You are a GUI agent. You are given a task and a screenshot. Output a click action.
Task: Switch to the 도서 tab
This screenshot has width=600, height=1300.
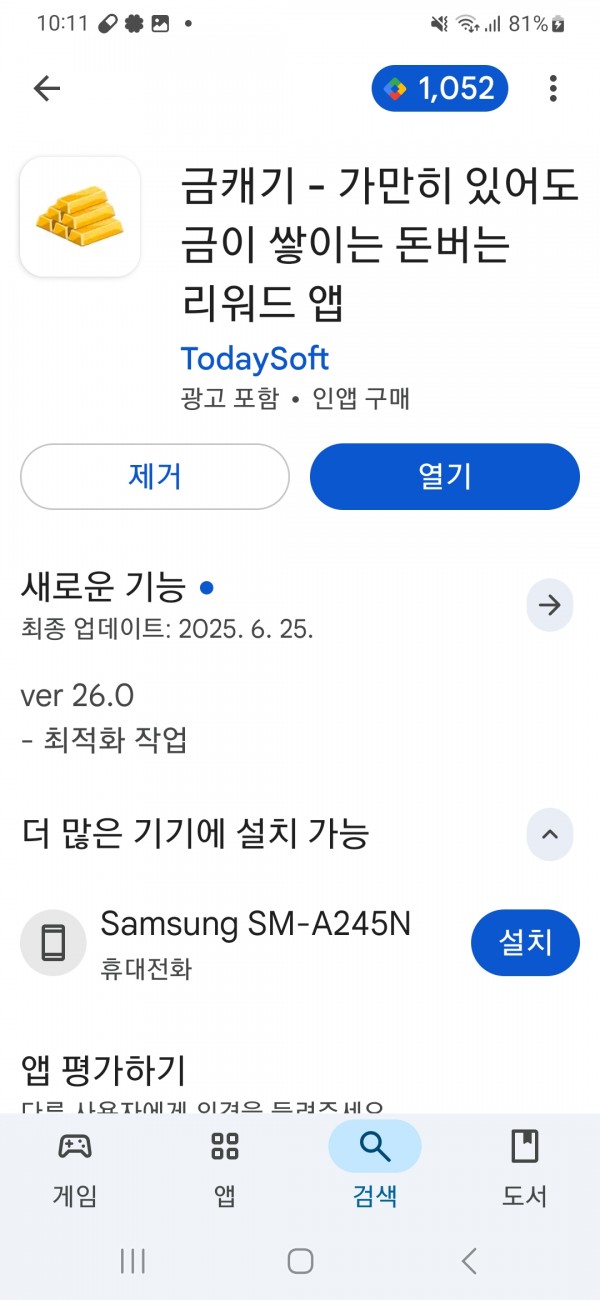pos(525,1167)
